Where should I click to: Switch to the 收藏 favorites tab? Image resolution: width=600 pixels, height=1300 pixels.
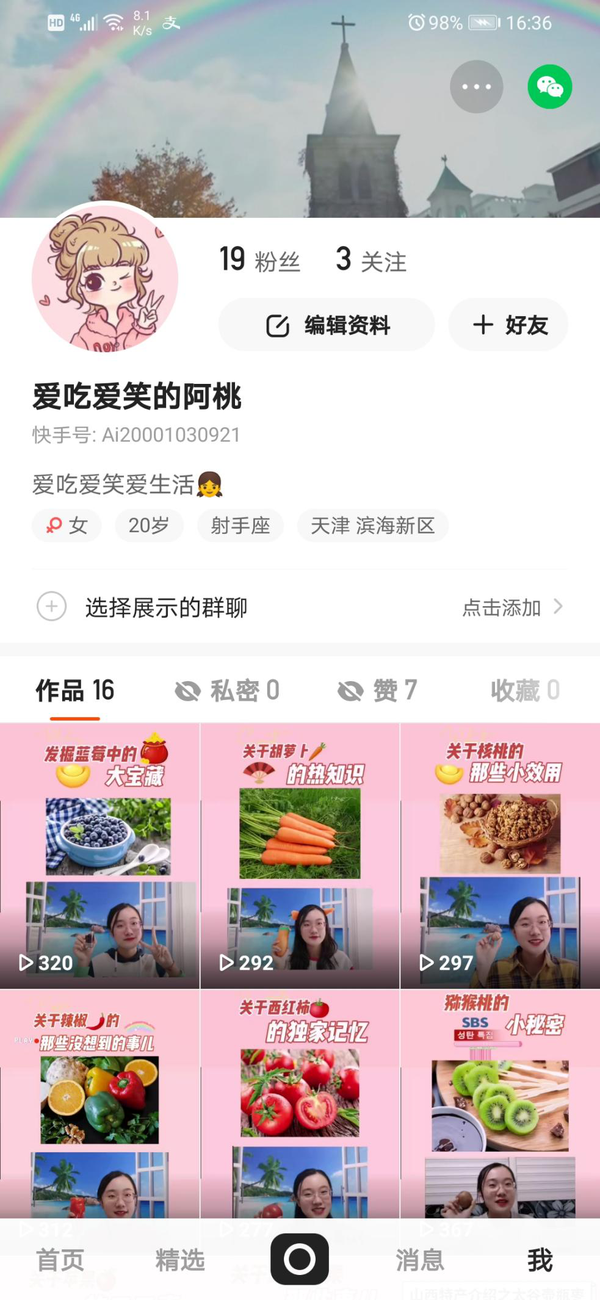525,690
